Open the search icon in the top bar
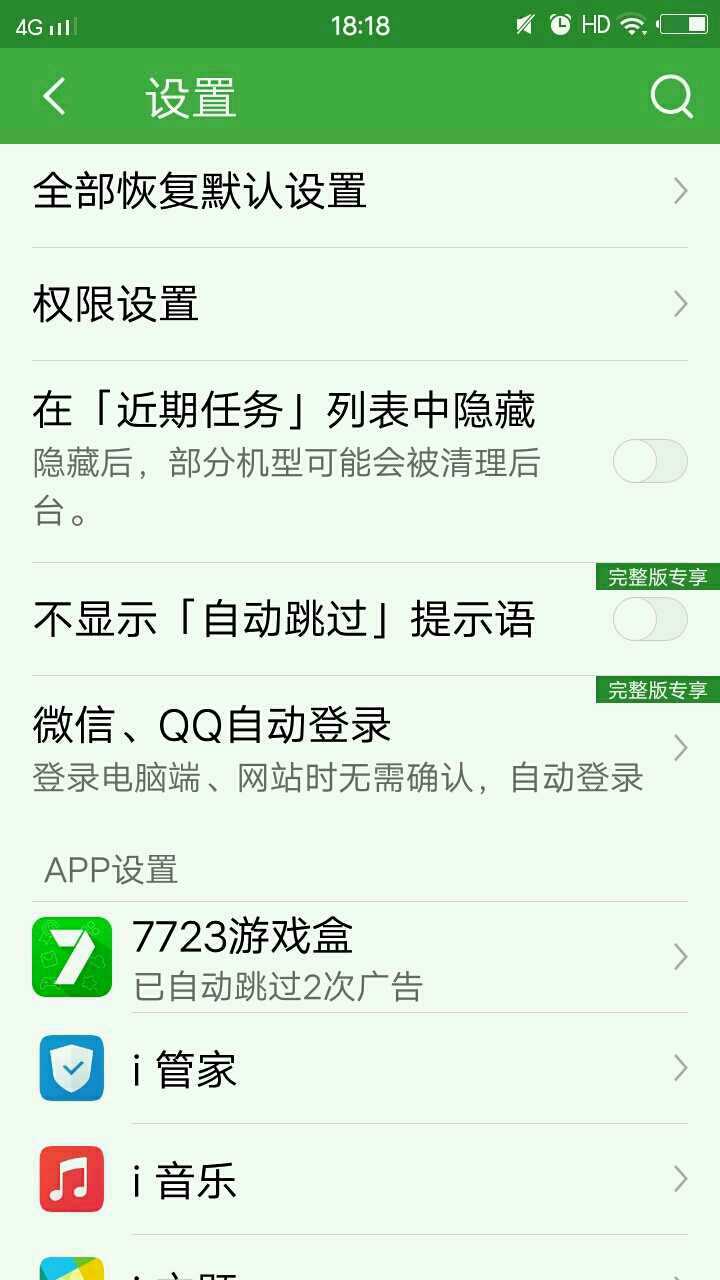The image size is (720, 1280). (x=671, y=97)
